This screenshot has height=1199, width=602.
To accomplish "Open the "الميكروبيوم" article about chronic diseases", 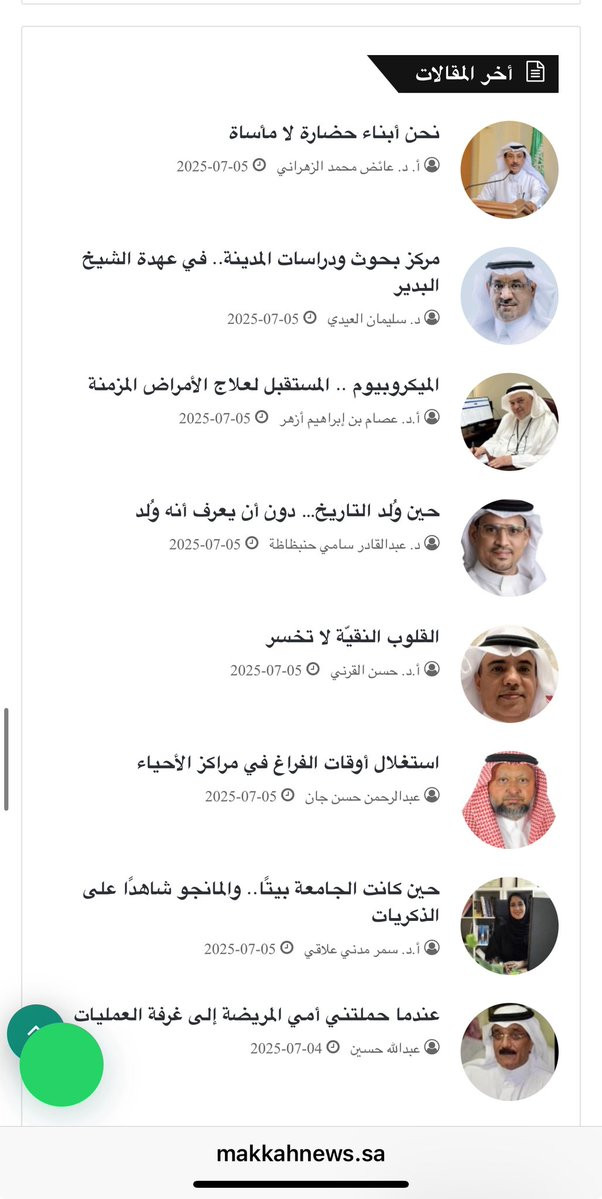I will 264,385.
